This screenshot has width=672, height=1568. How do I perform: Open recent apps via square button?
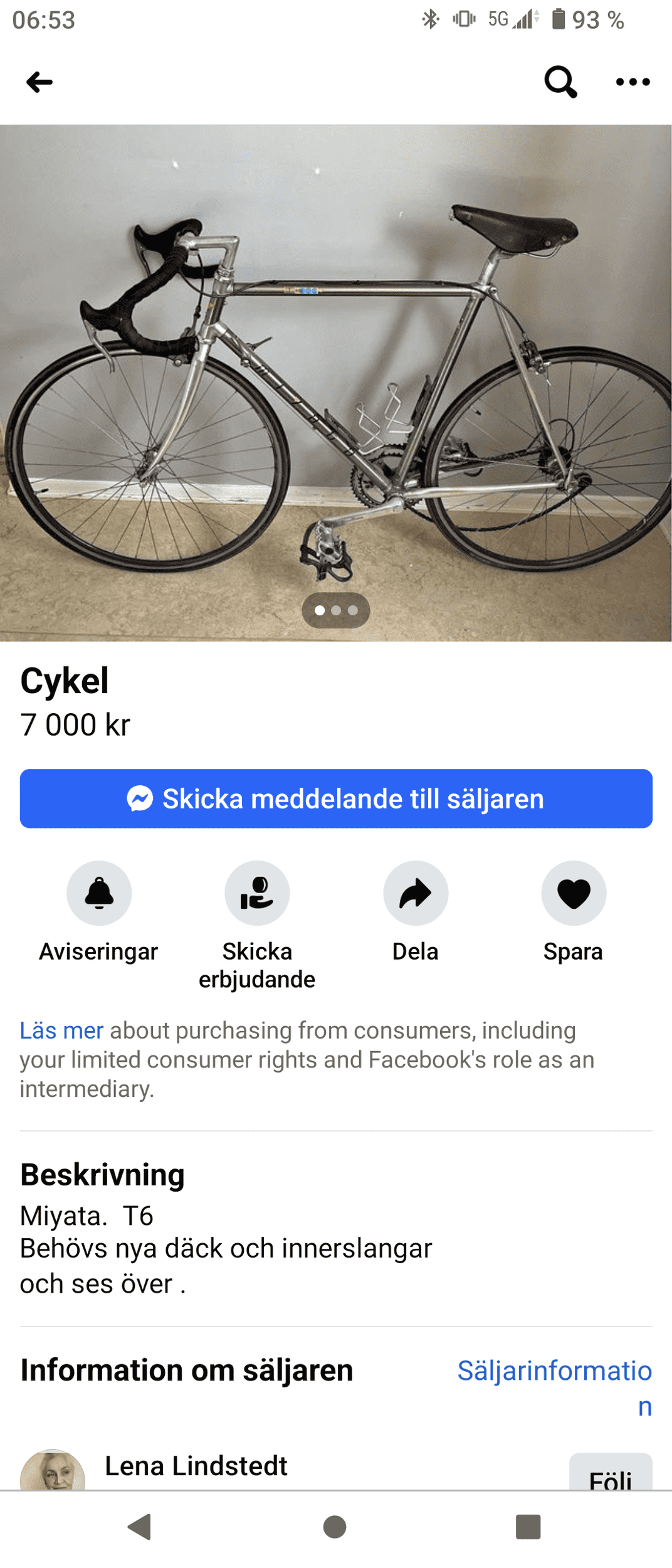(x=528, y=1527)
